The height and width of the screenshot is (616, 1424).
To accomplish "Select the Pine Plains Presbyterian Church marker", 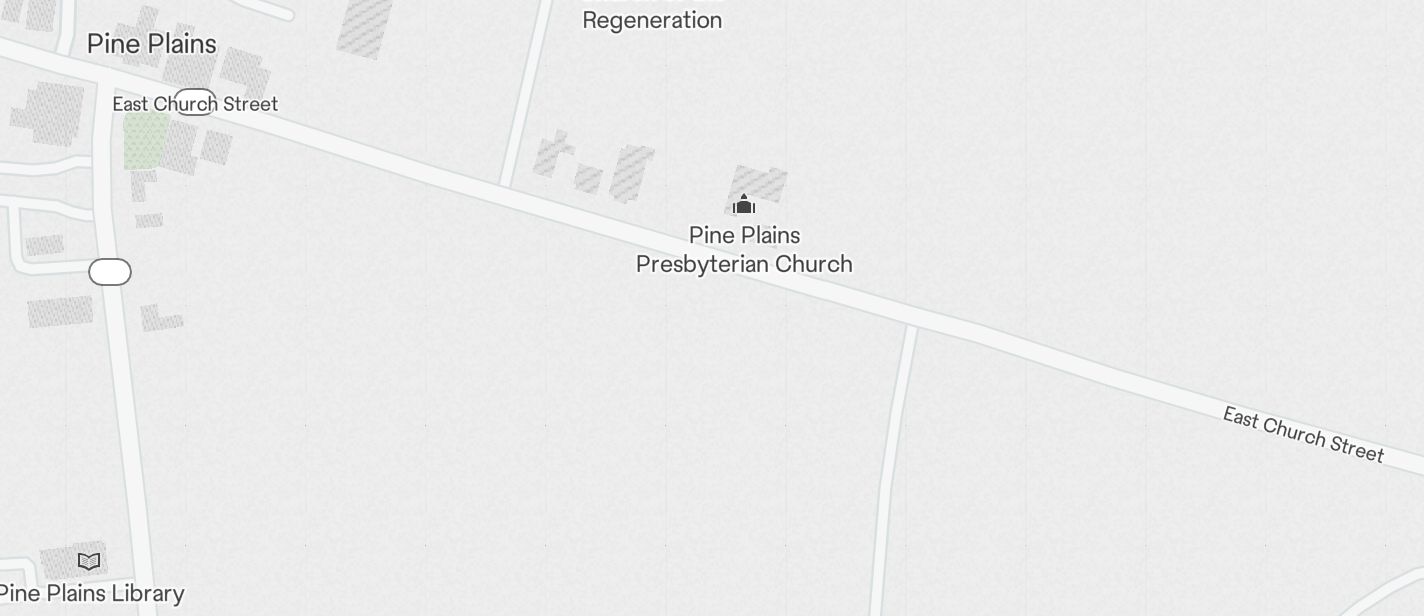I will coord(744,205).
